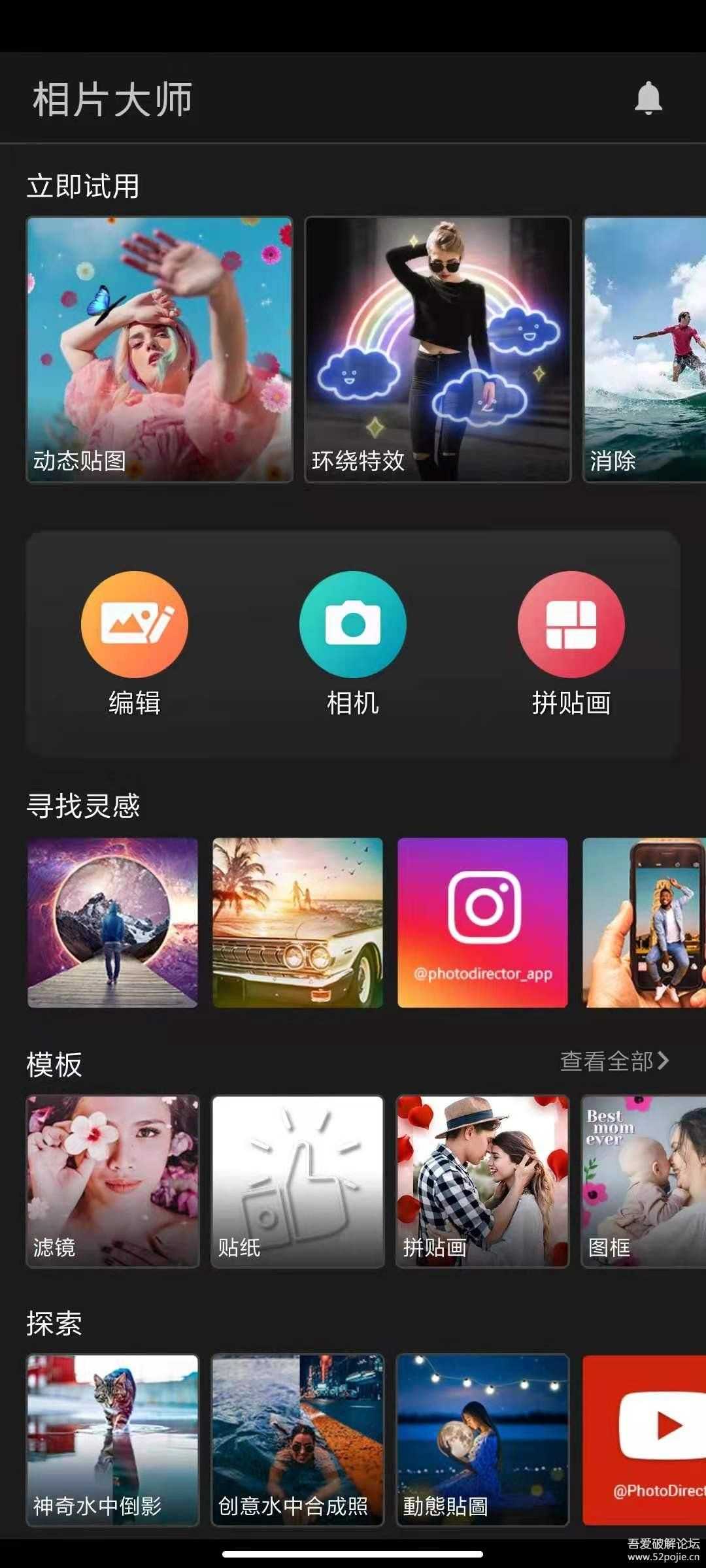Select the 拼贴画 template card with couple
Viewport: 706px width, 1568px height.
tap(482, 1181)
